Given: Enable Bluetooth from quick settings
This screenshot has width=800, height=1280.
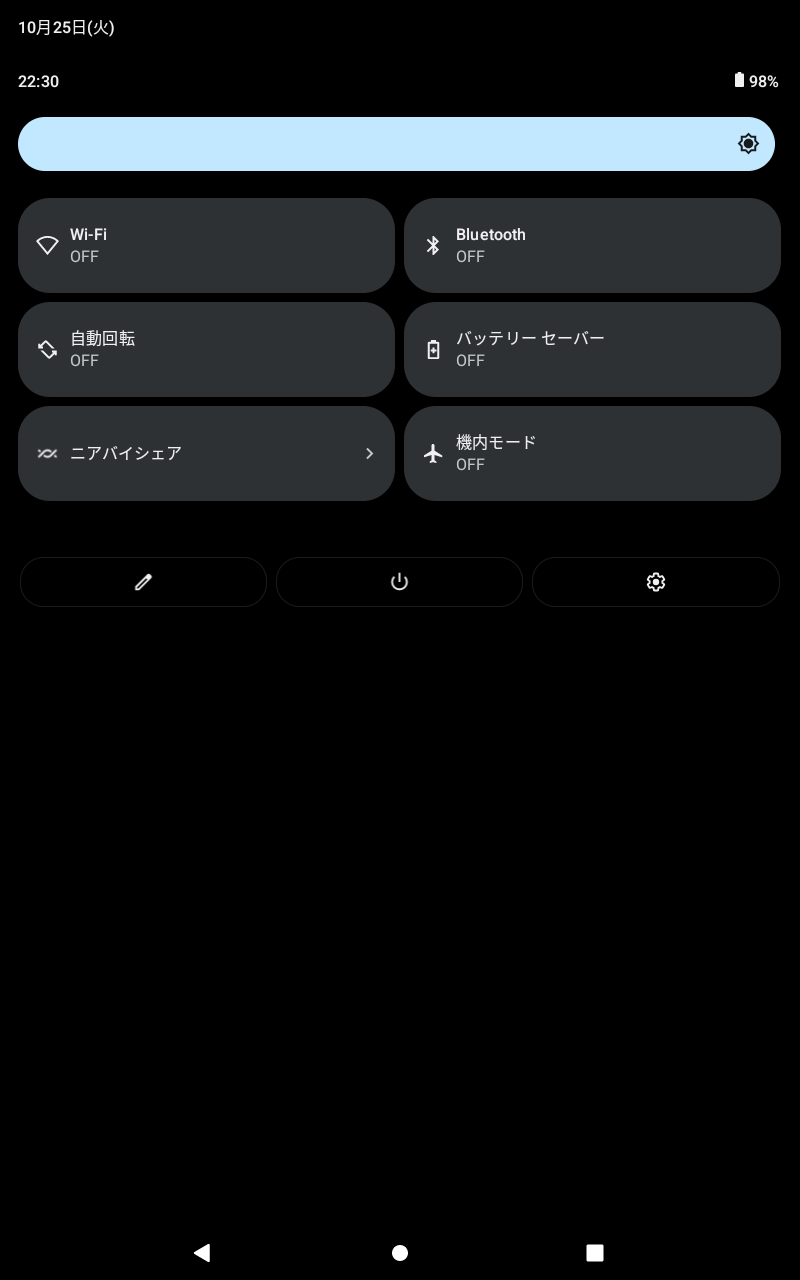Looking at the screenshot, I should pos(592,245).
